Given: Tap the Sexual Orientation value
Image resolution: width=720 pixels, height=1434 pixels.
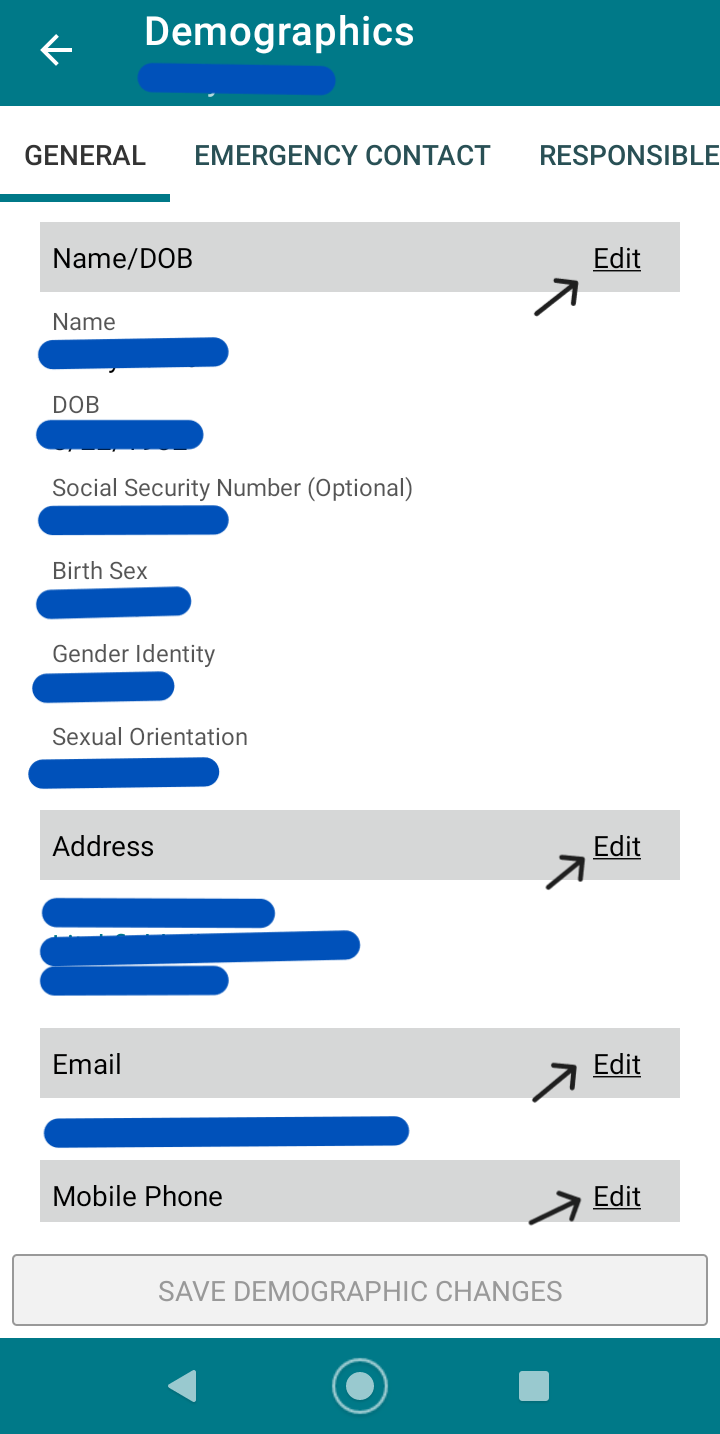Looking at the screenshot, I should point(124,771).
